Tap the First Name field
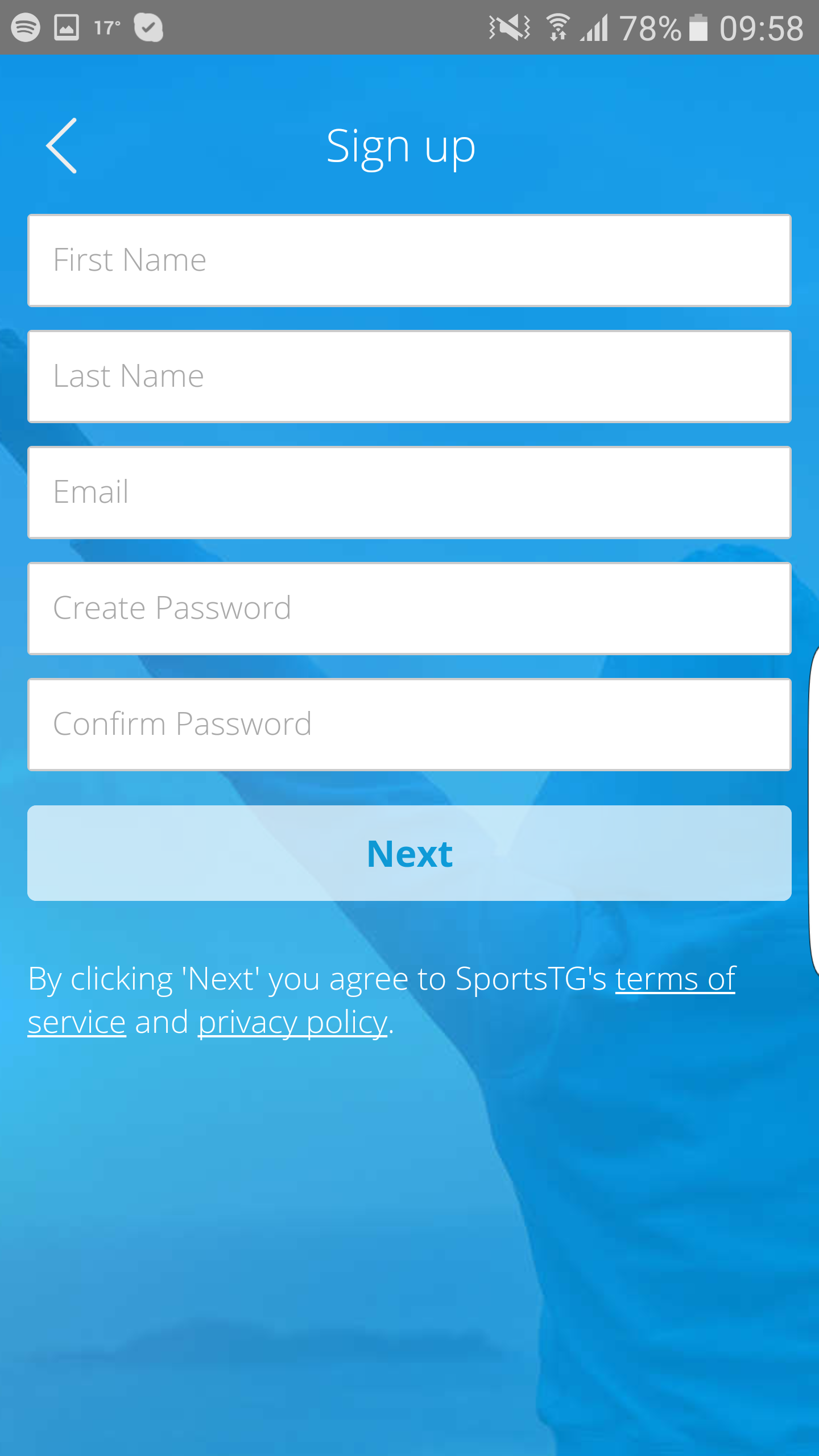 coord(409,260)
